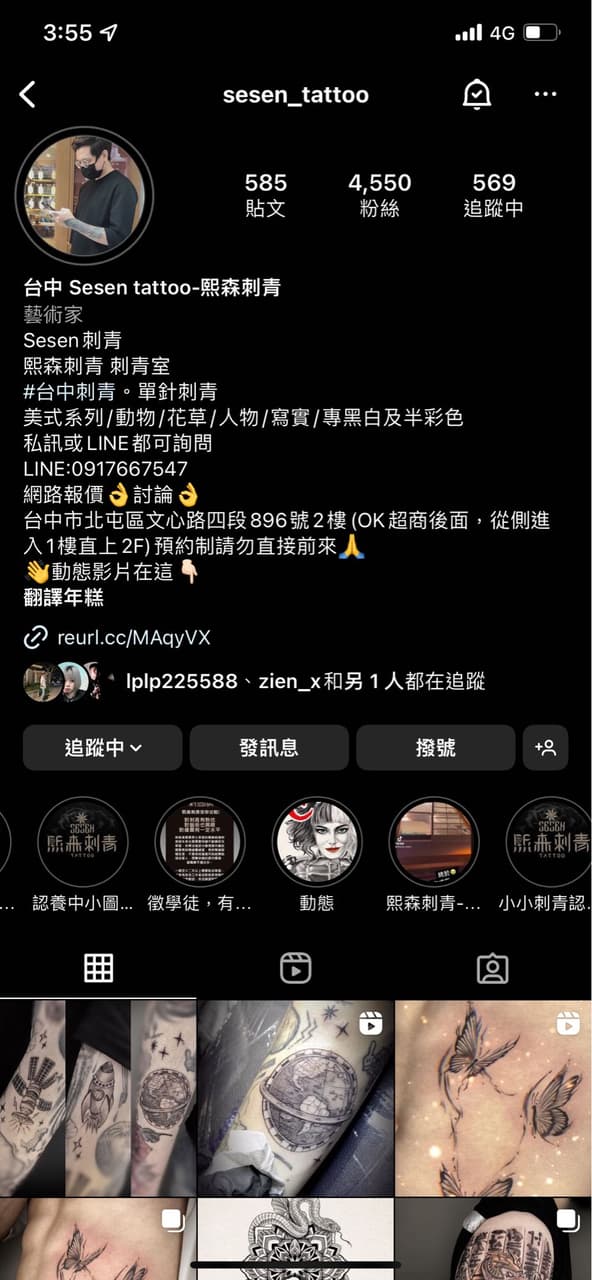Switch to the Reels tab

(295, 967)
